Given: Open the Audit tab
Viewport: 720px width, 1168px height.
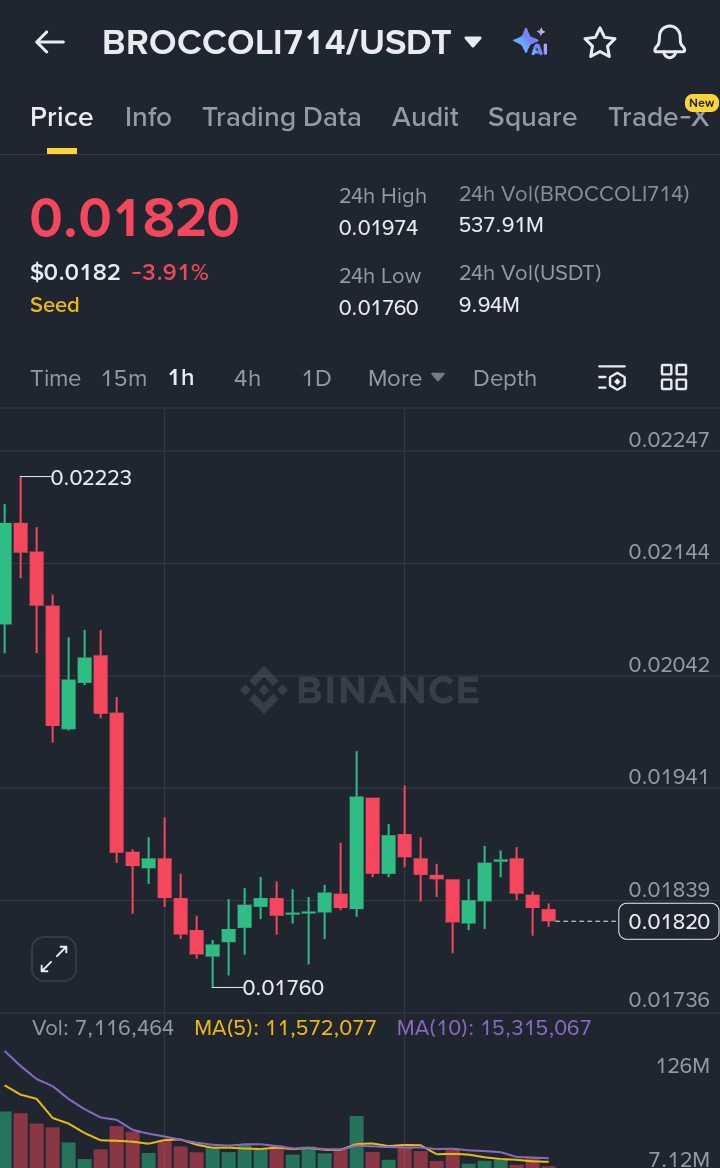Looking at the screenshot, I should tap(425, 117).
